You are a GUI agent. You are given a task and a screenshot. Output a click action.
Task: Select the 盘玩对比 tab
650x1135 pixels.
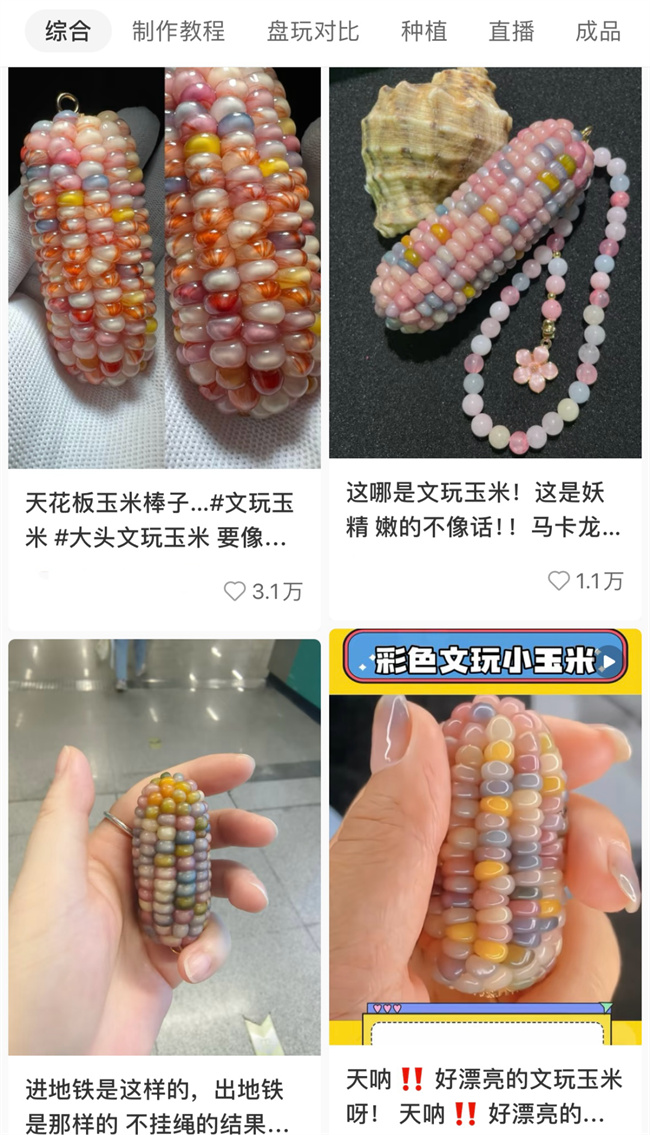click(x=312, y=31)
